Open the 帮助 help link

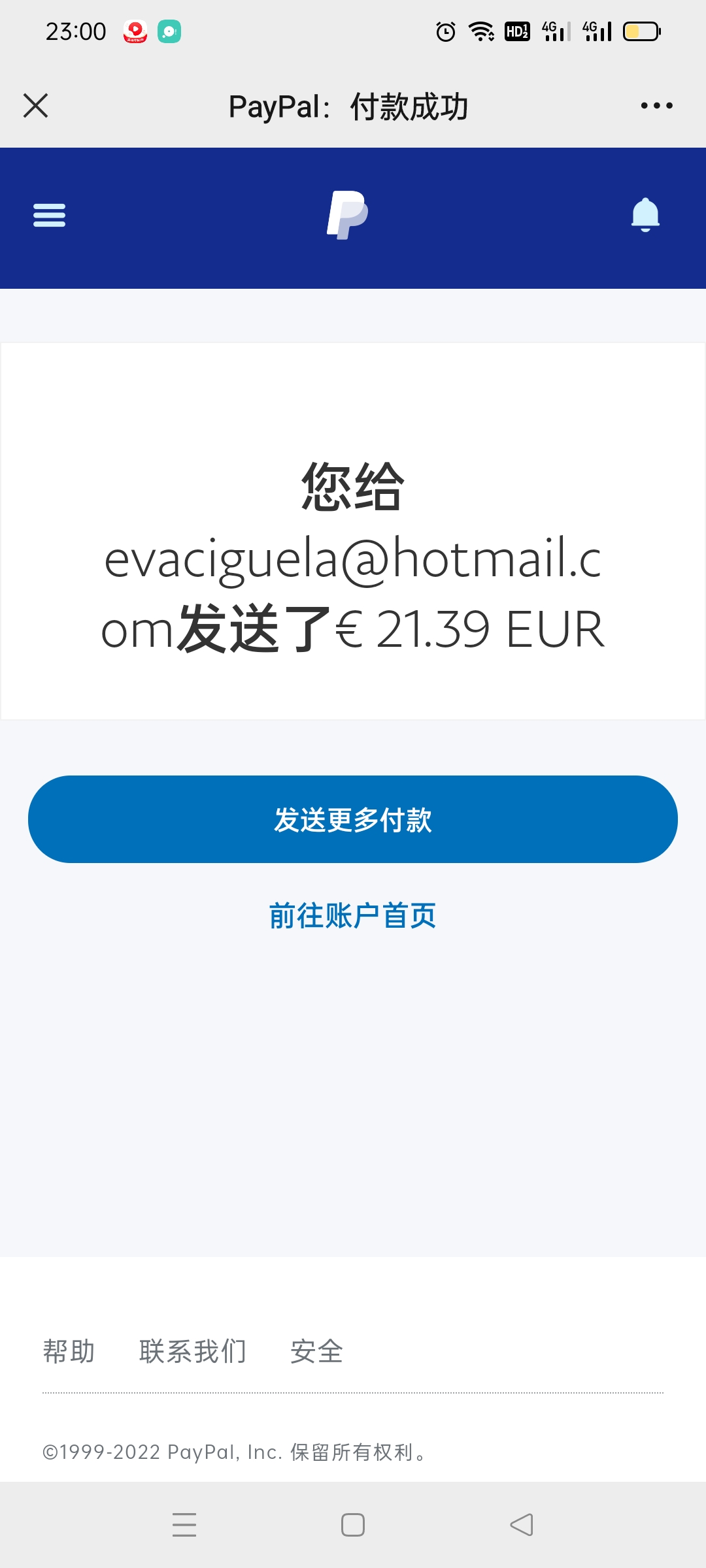click(69, 1351)
